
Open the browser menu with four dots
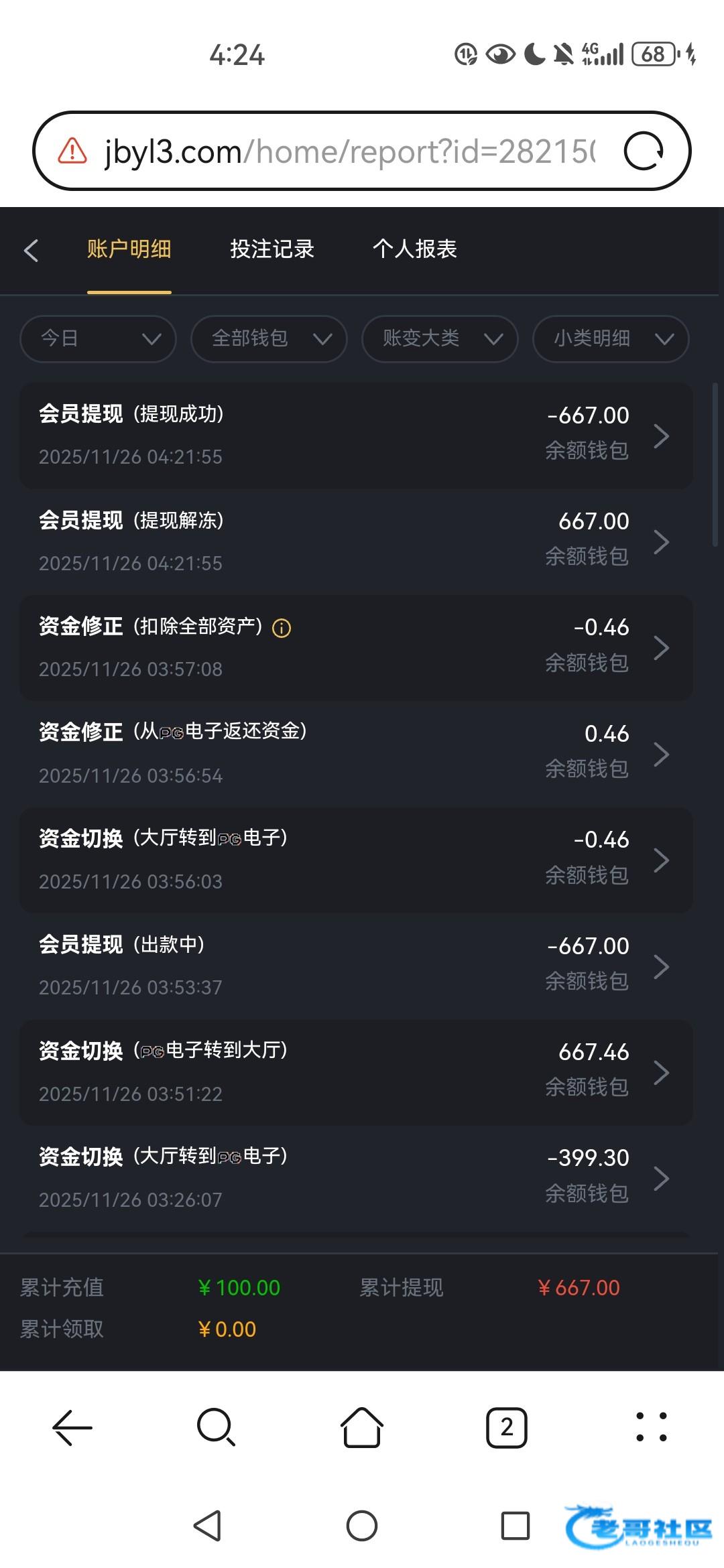[651, 1427]
